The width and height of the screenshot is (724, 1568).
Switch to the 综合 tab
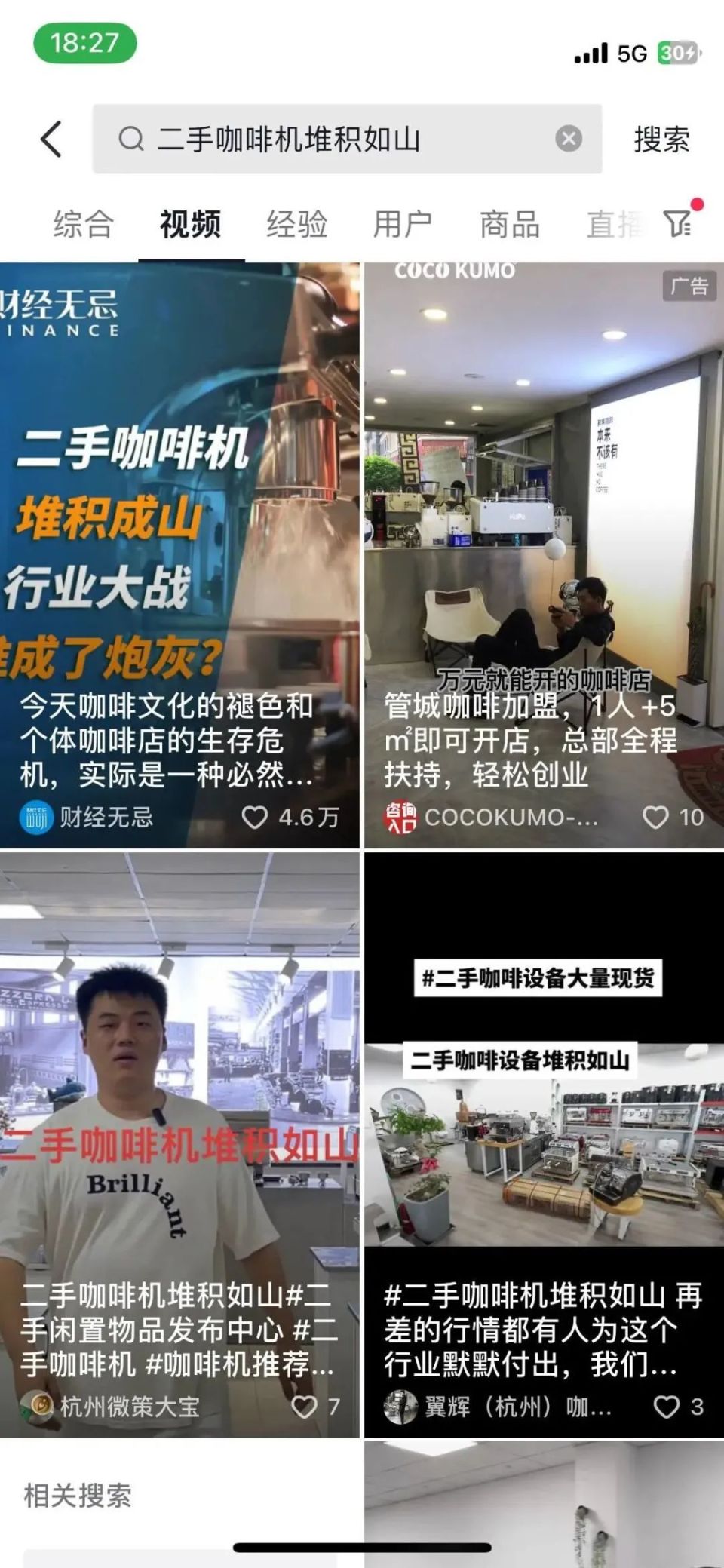pyautogui.click(x=83, y=223)
